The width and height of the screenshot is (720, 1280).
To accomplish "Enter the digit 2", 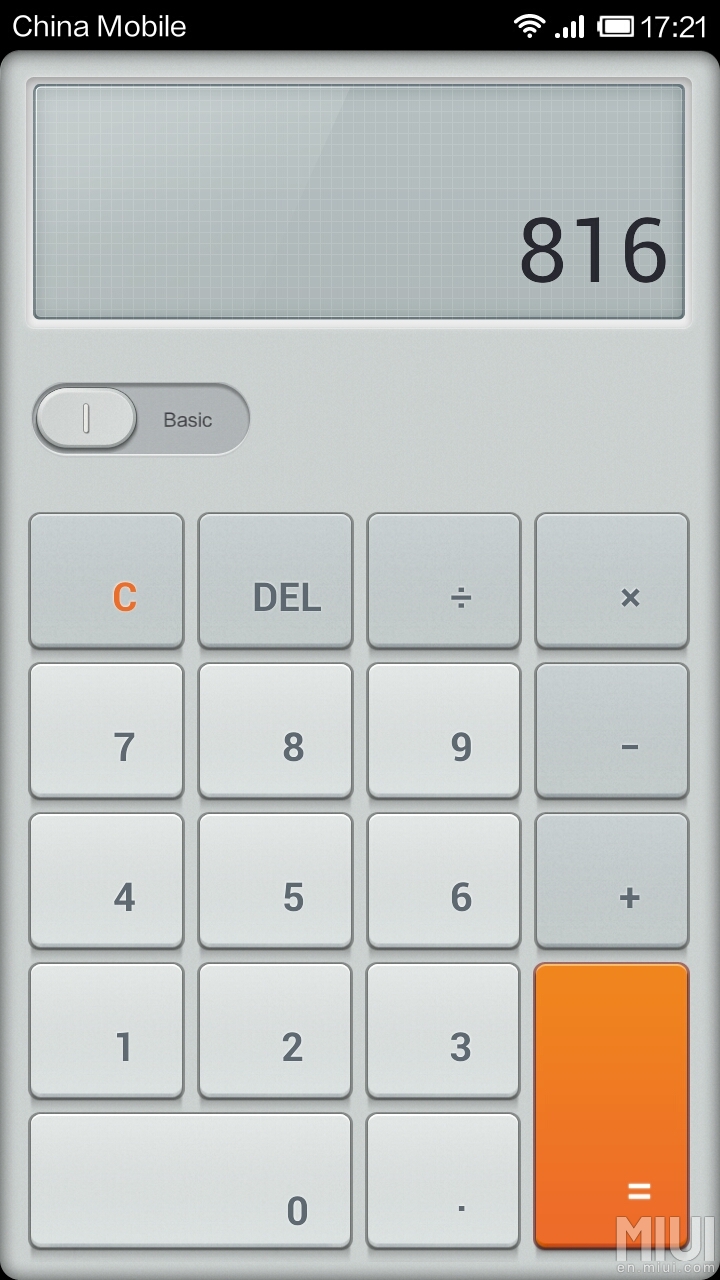I will (275, 1031).
